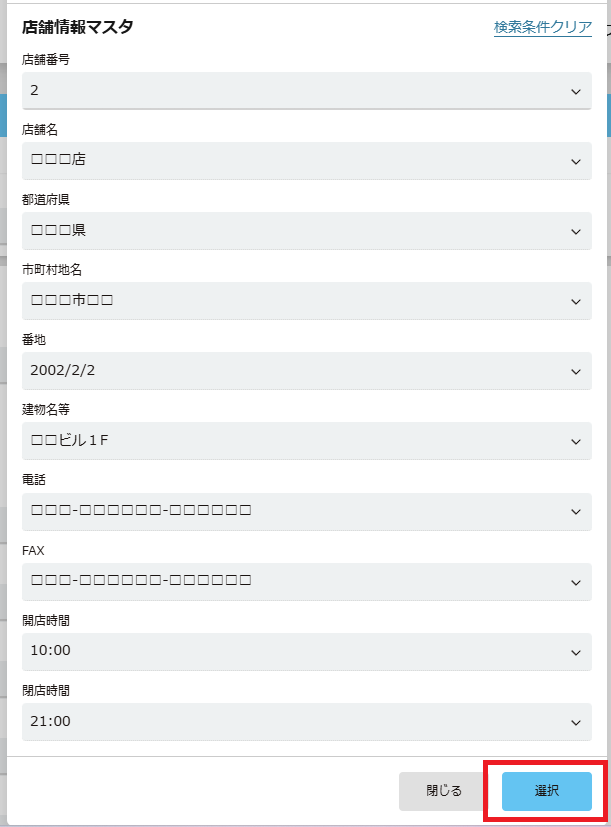Expand the 店舗名 dropdown
The image size is (611, 827).
coord(306,161)
